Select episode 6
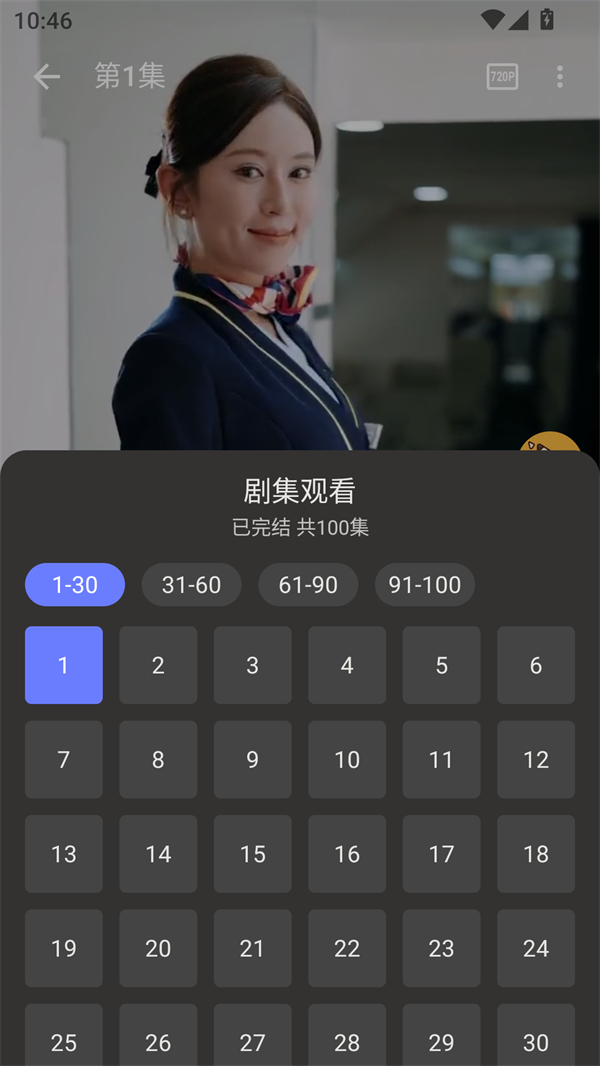This screenshot has width=600, height=1066. pos(536,665)
